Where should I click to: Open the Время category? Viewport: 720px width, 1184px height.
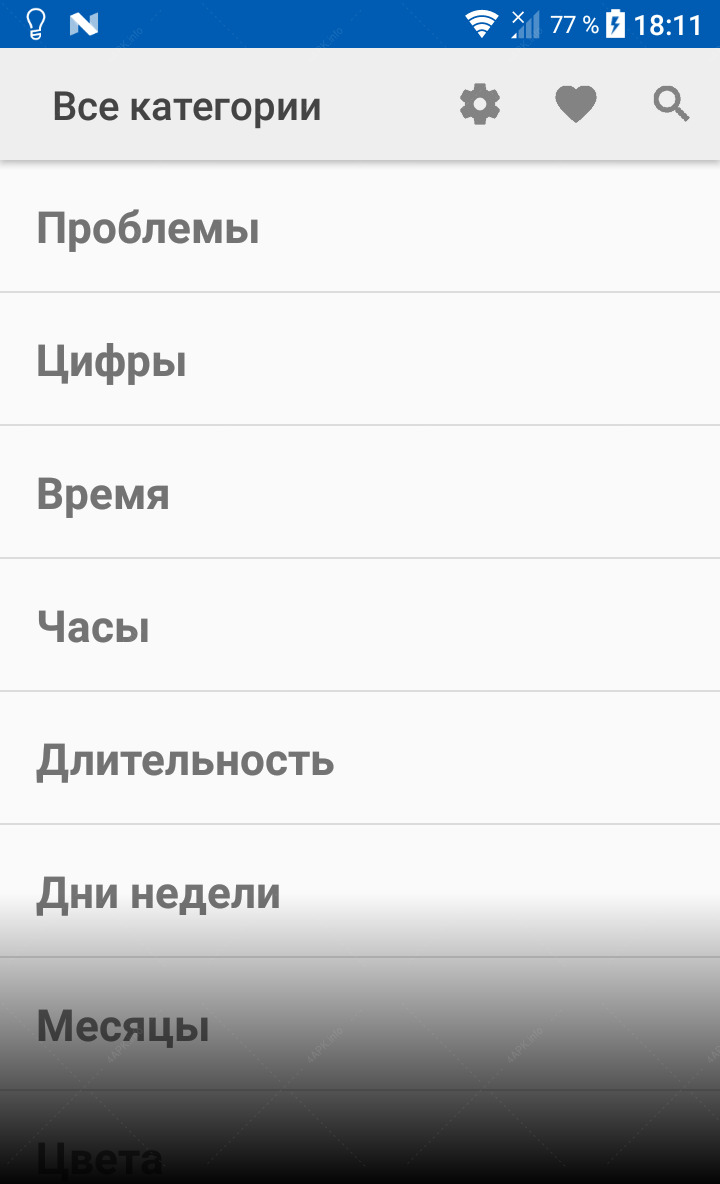point(360,492)
